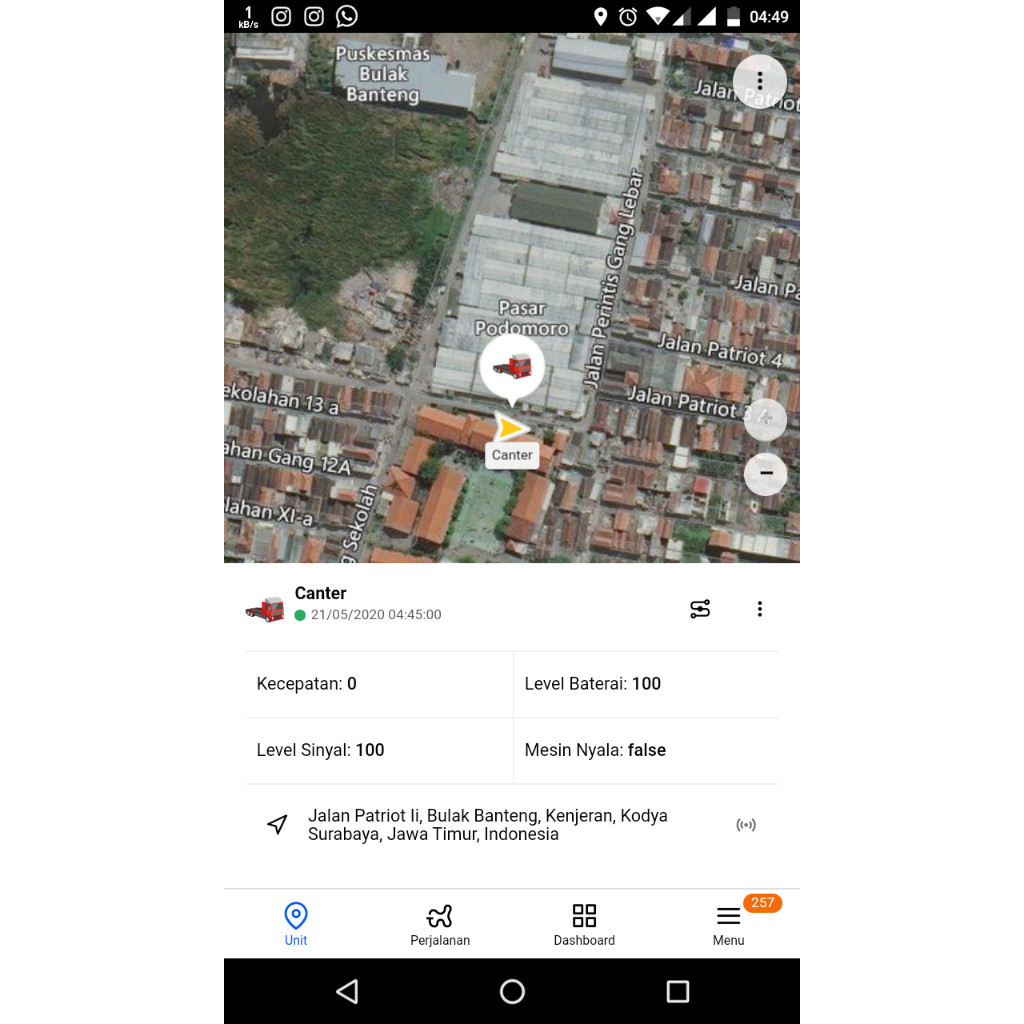Screen dimensions: 1024x1024
Task: Tap the Canter truck marker on map
Action: [x=512, y=367]
